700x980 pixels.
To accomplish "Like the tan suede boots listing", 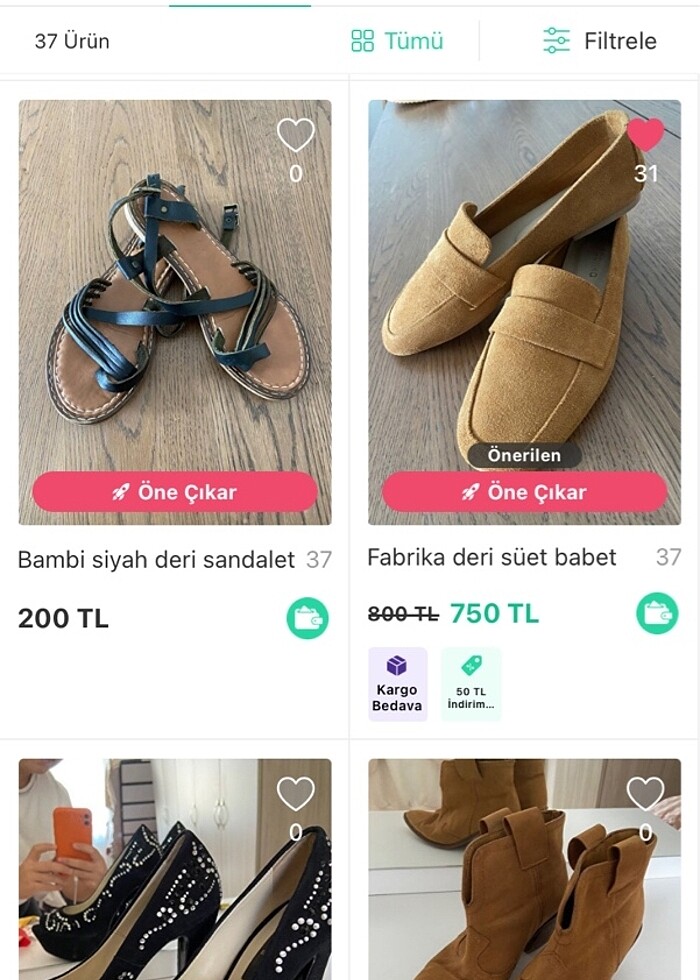I will pyautogui.click(x=645, y=794).
